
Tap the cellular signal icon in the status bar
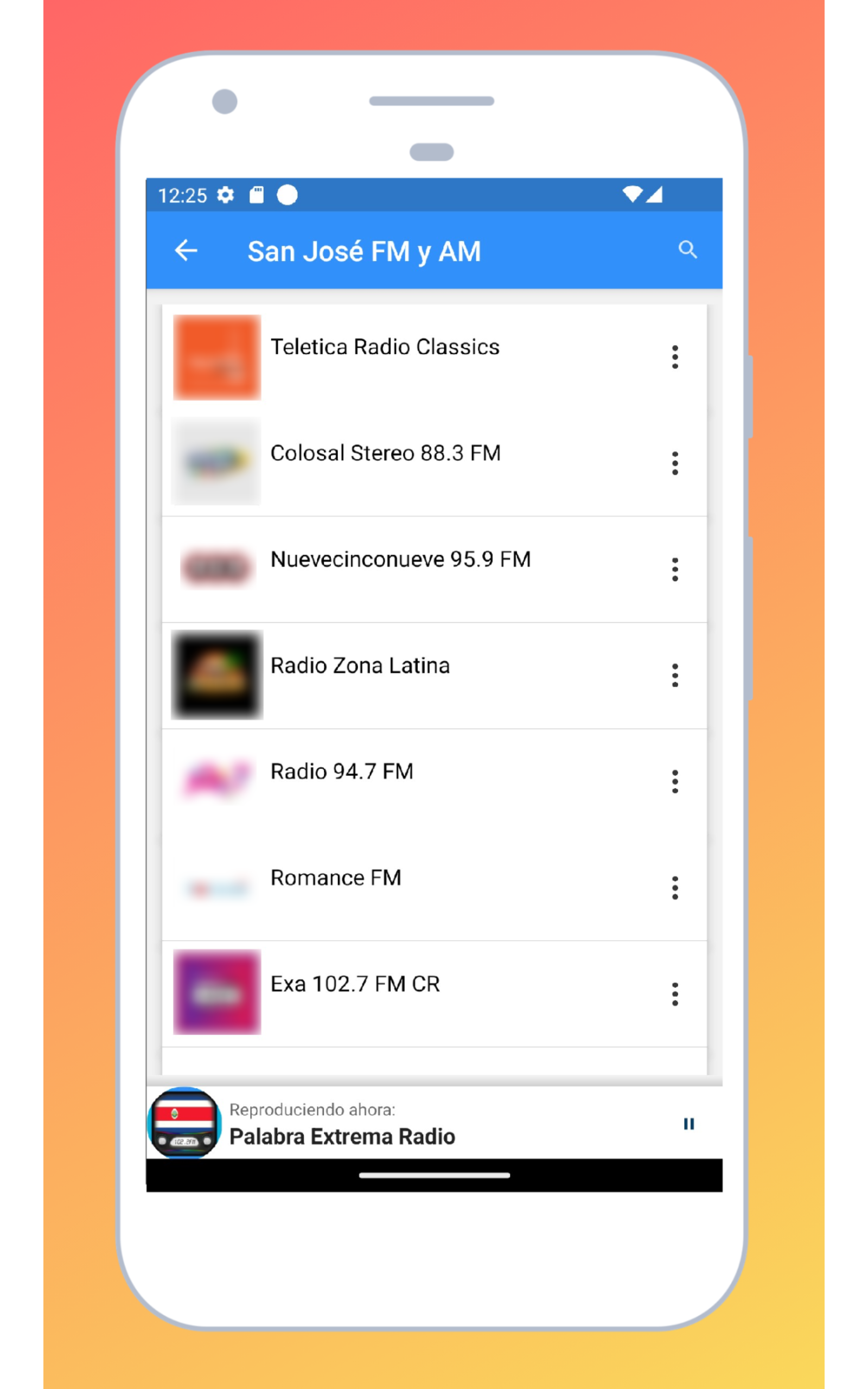click(654, 195)
